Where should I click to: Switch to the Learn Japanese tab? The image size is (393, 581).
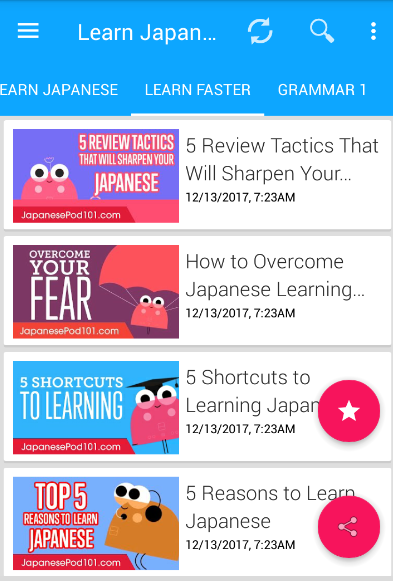[x=59, y=90]
